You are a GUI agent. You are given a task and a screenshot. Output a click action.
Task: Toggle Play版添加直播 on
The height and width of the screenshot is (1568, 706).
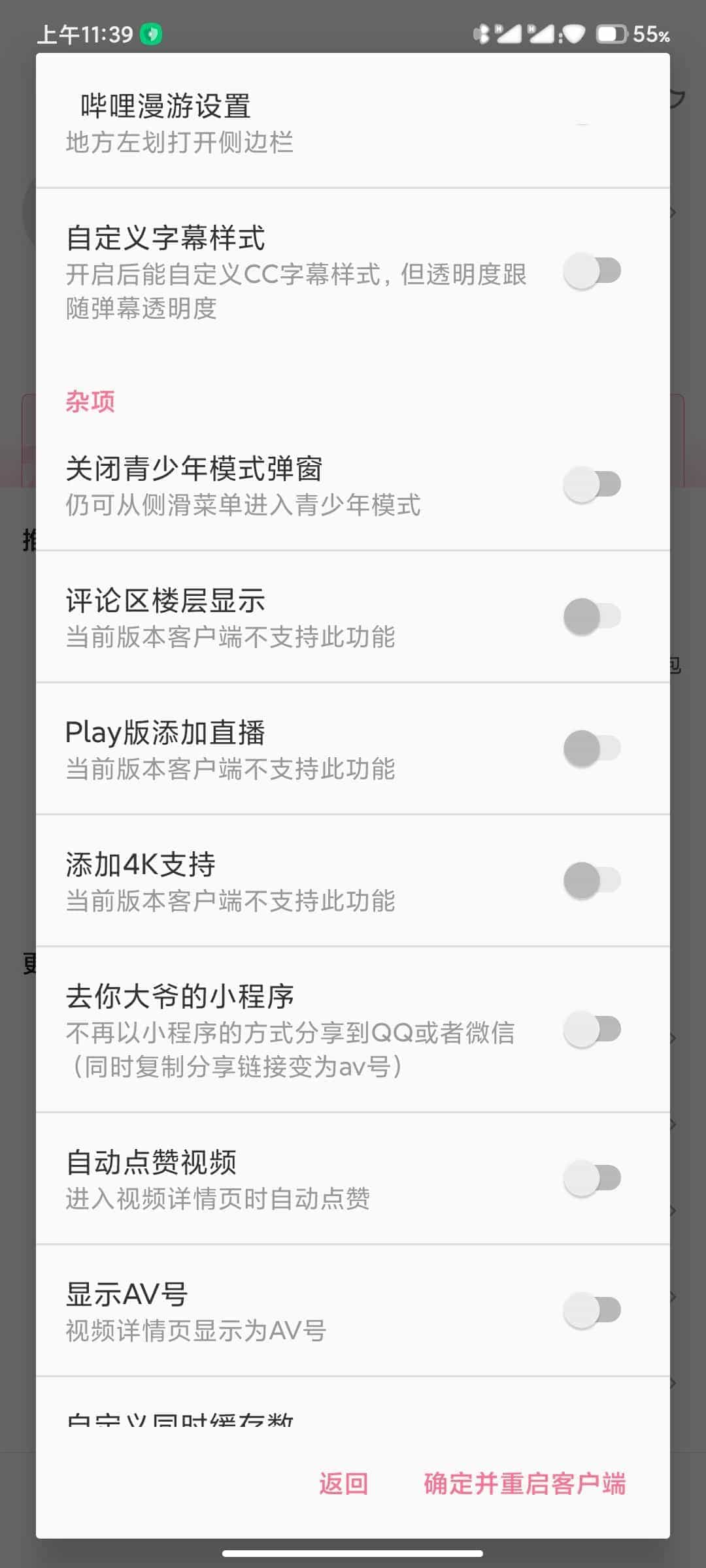[594, 748]
